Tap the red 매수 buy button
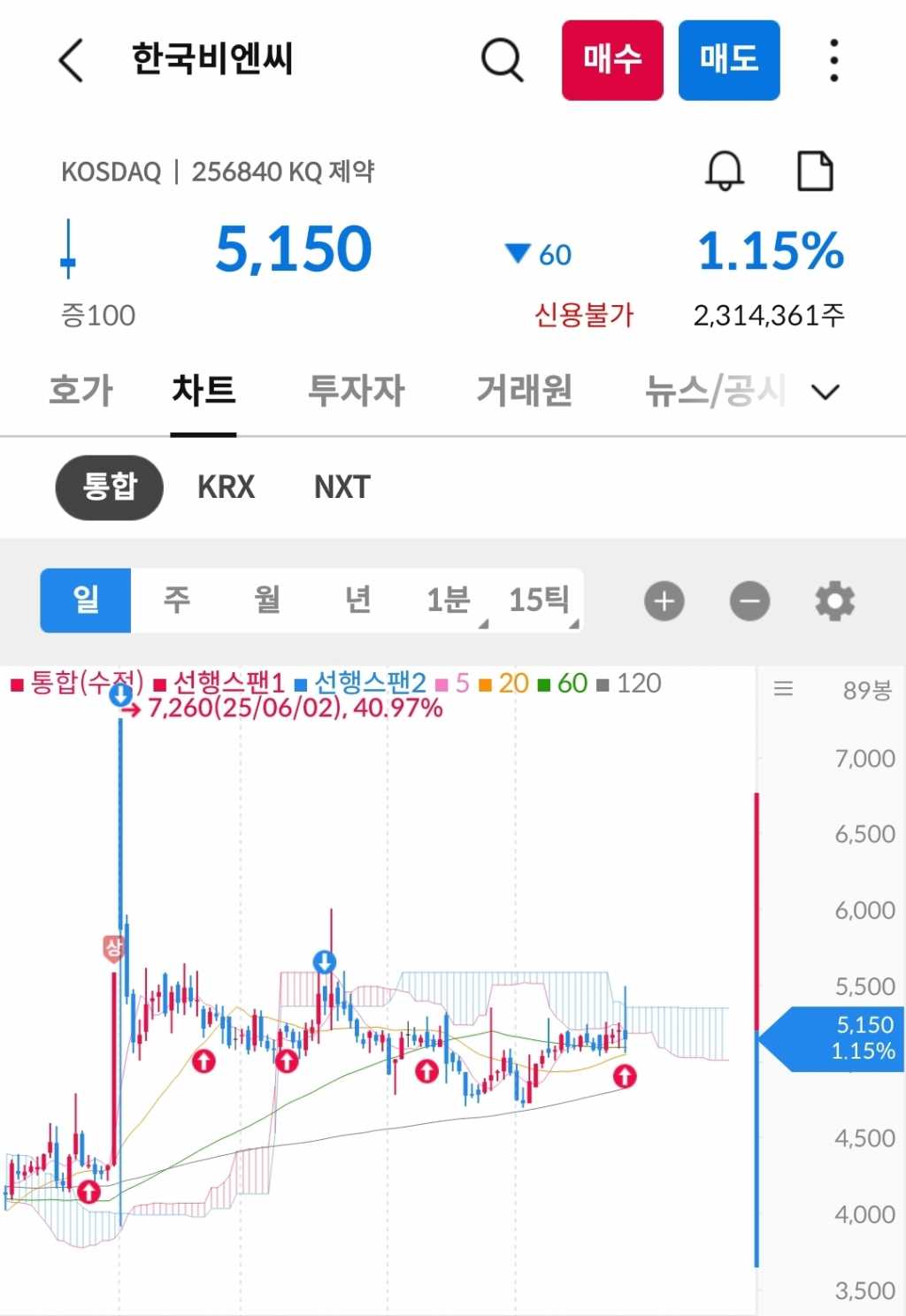Viewport: 906px width, 1316px height. (x=612, y=60)
